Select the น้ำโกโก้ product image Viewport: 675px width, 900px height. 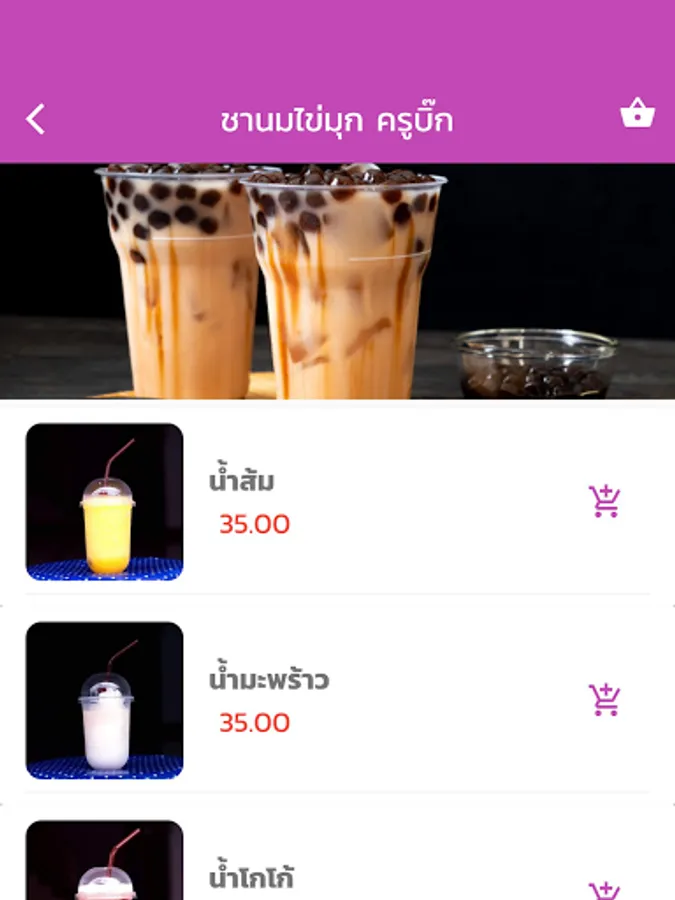point(104,862)
